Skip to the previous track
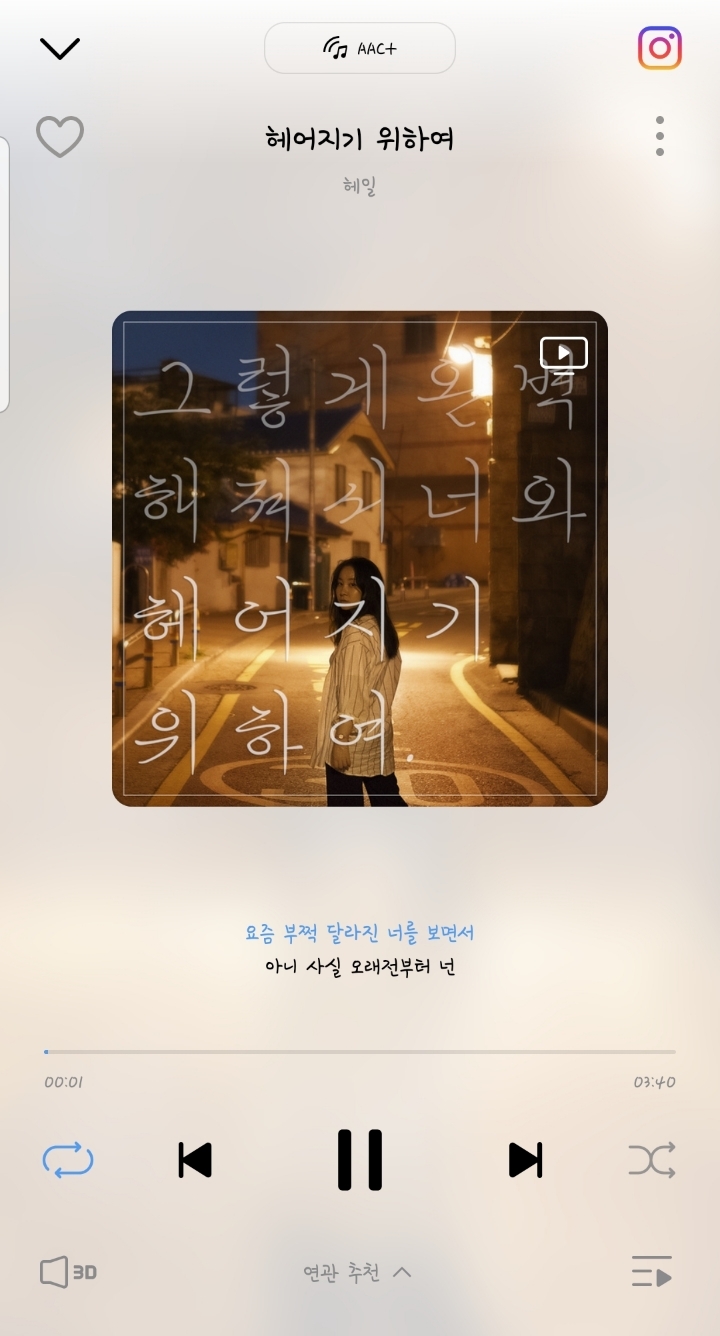Viewport: 720px width, 1336px height. 195,1160
